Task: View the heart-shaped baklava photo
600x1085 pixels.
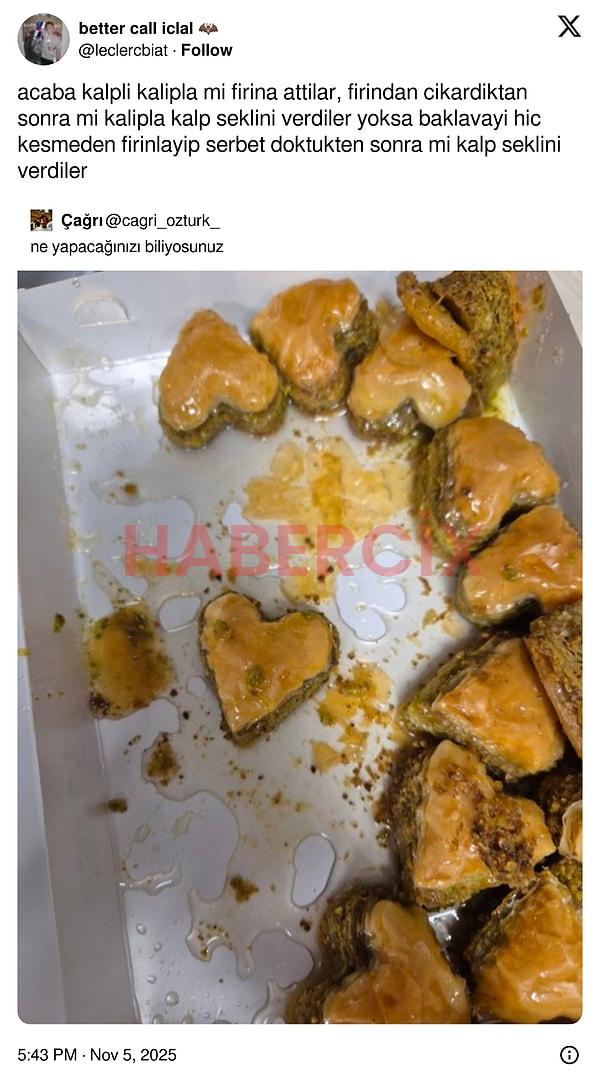Action: pyautogui.click(x=300, y=646)
